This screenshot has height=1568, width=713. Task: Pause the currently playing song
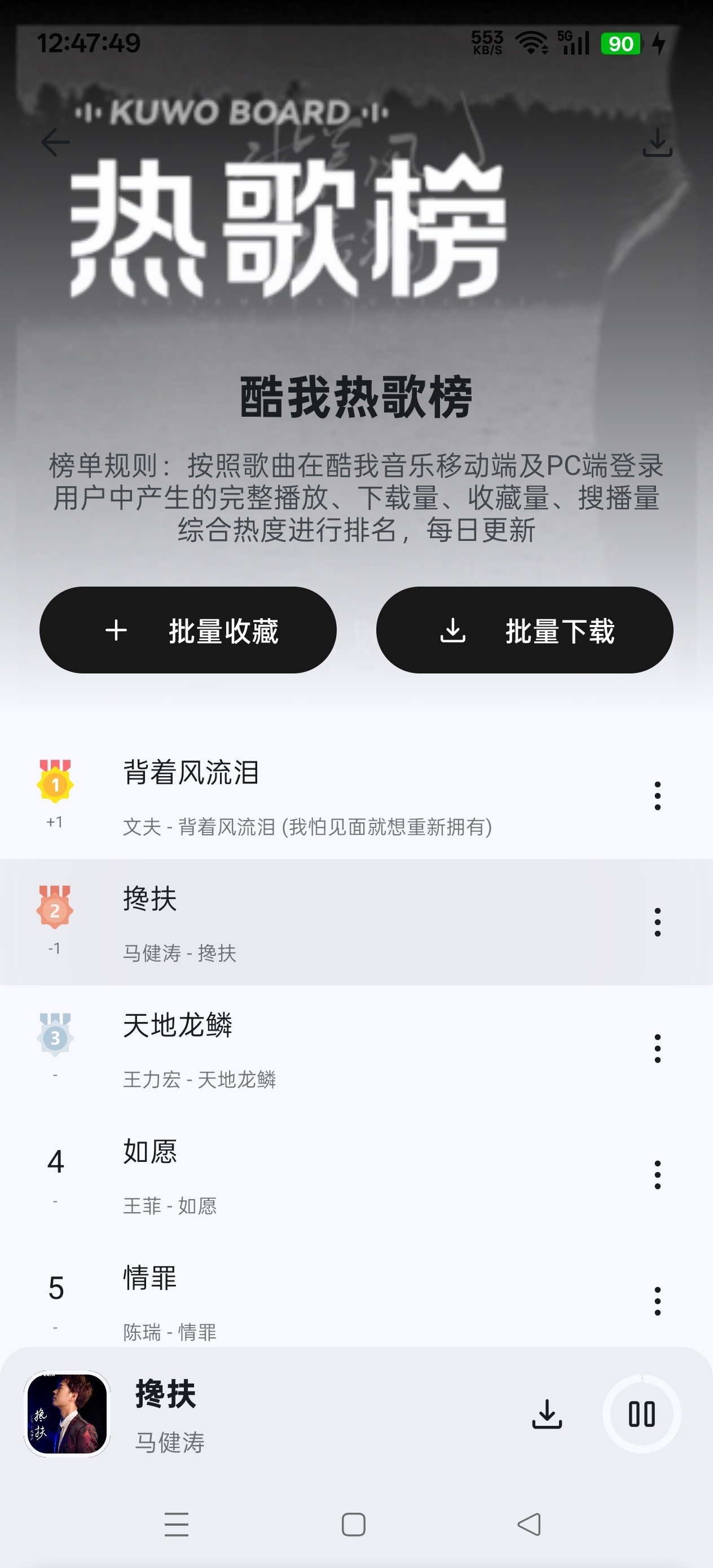641,1413
